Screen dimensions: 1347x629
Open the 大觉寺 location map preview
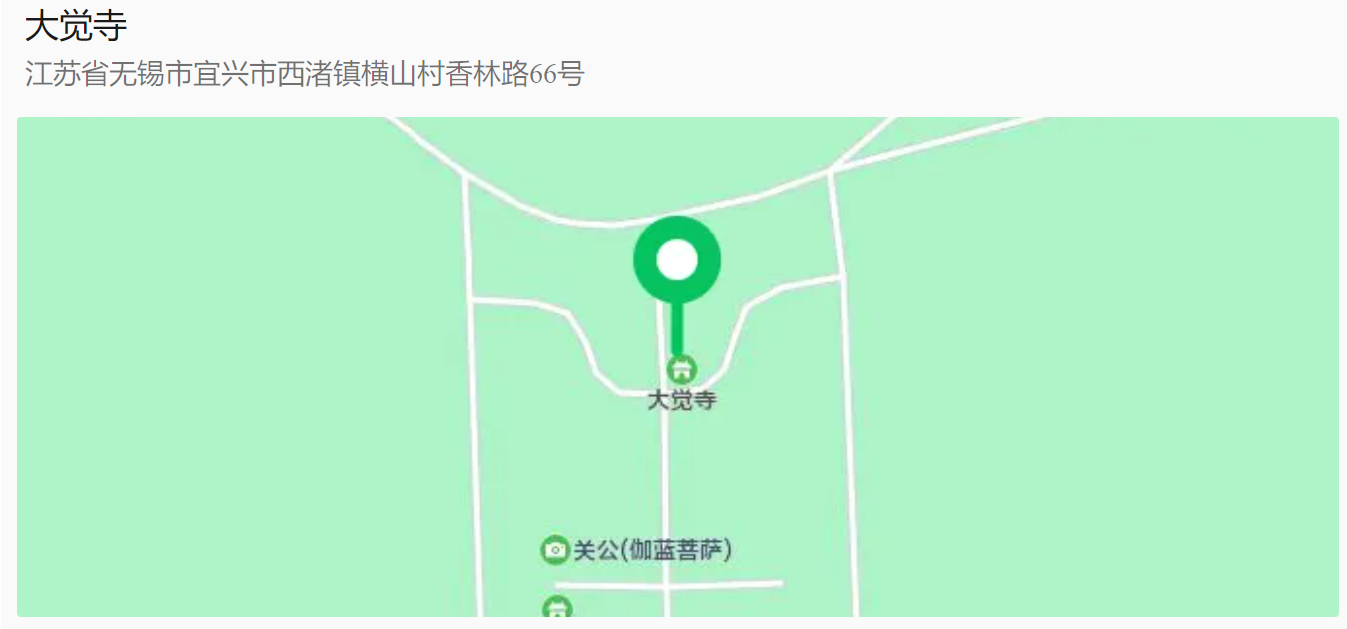[x=677, y=367]
